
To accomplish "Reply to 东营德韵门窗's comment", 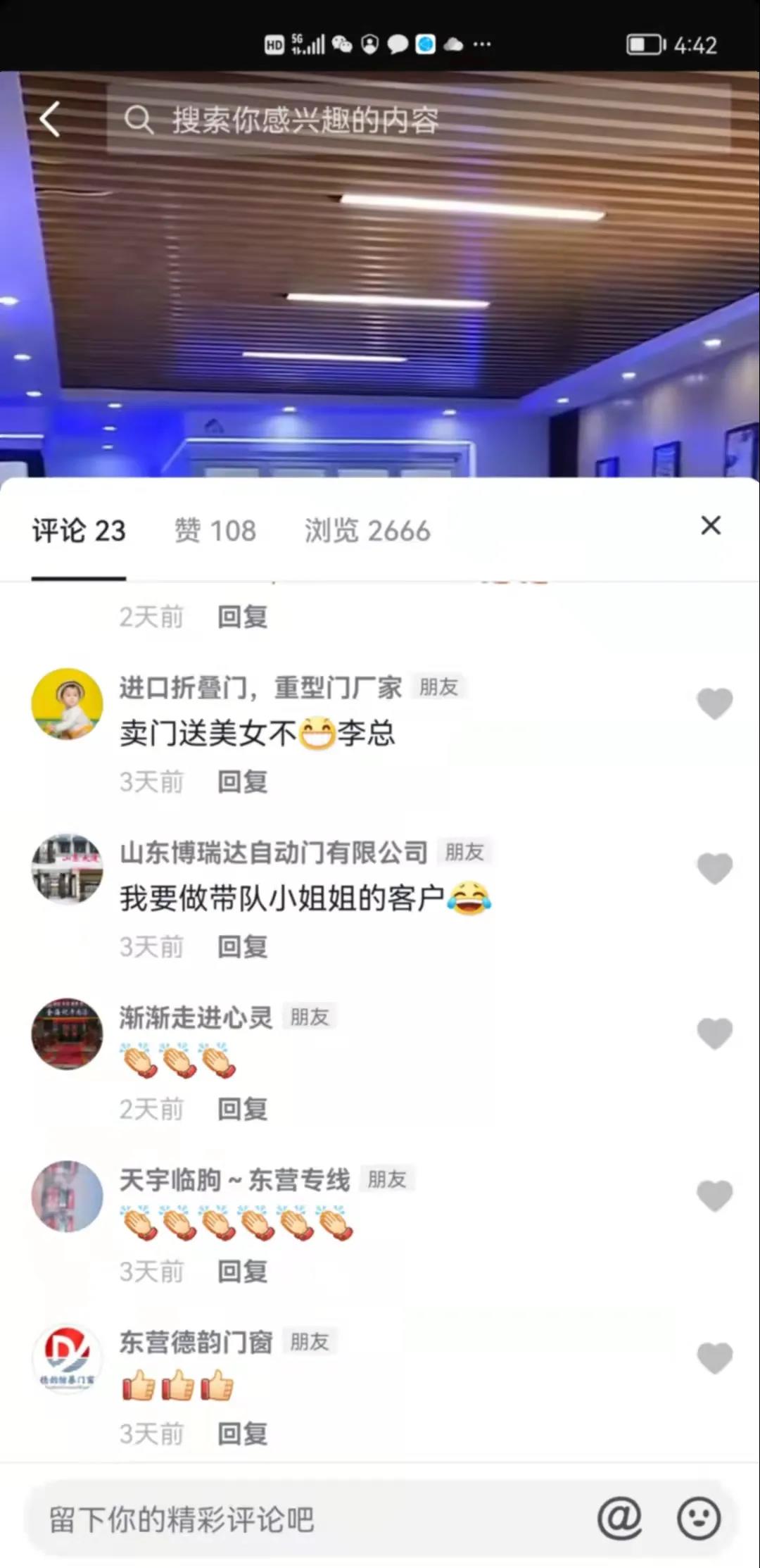I will click(x=241, y=1434).
